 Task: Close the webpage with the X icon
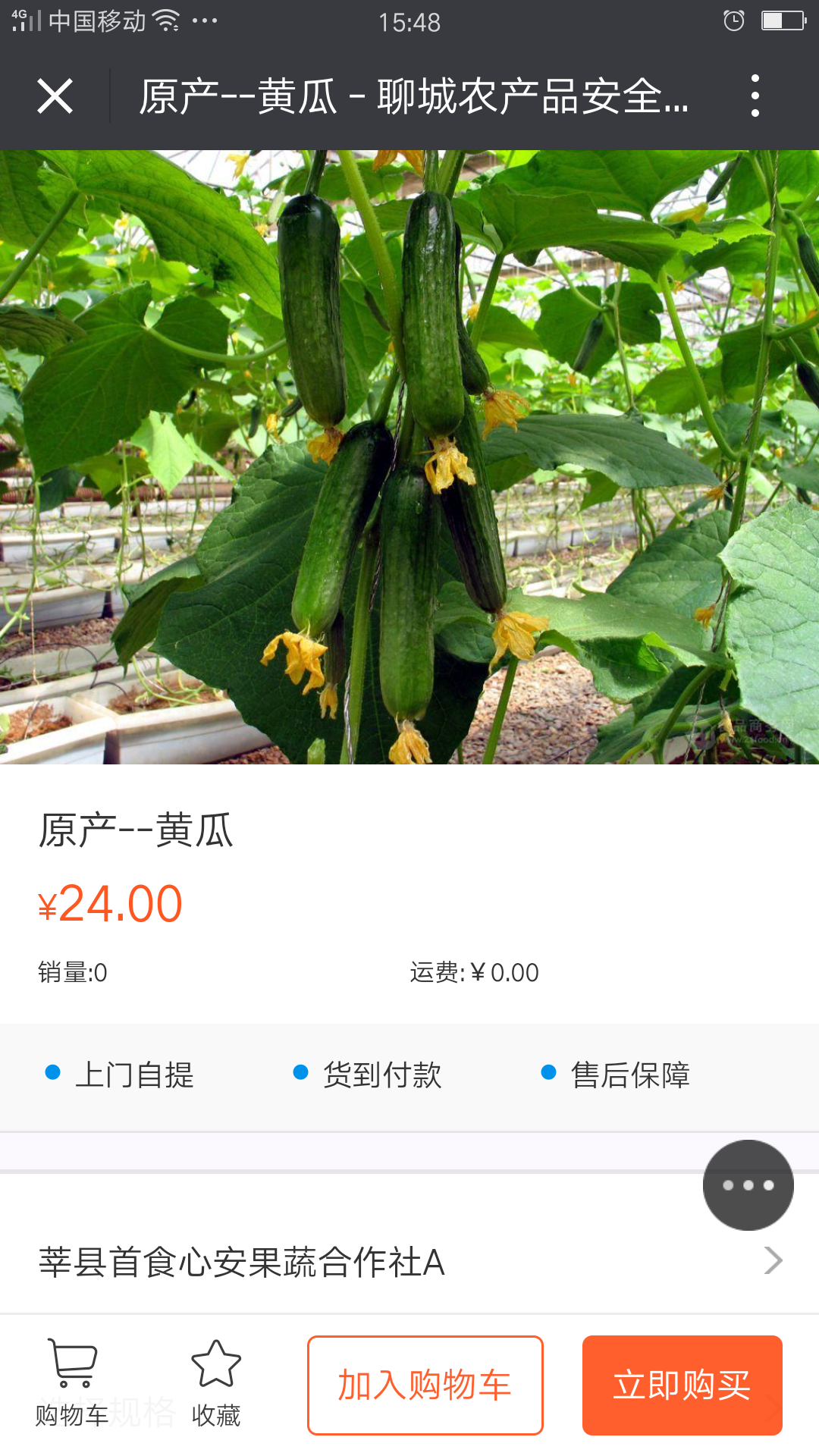tap(55, 96)
